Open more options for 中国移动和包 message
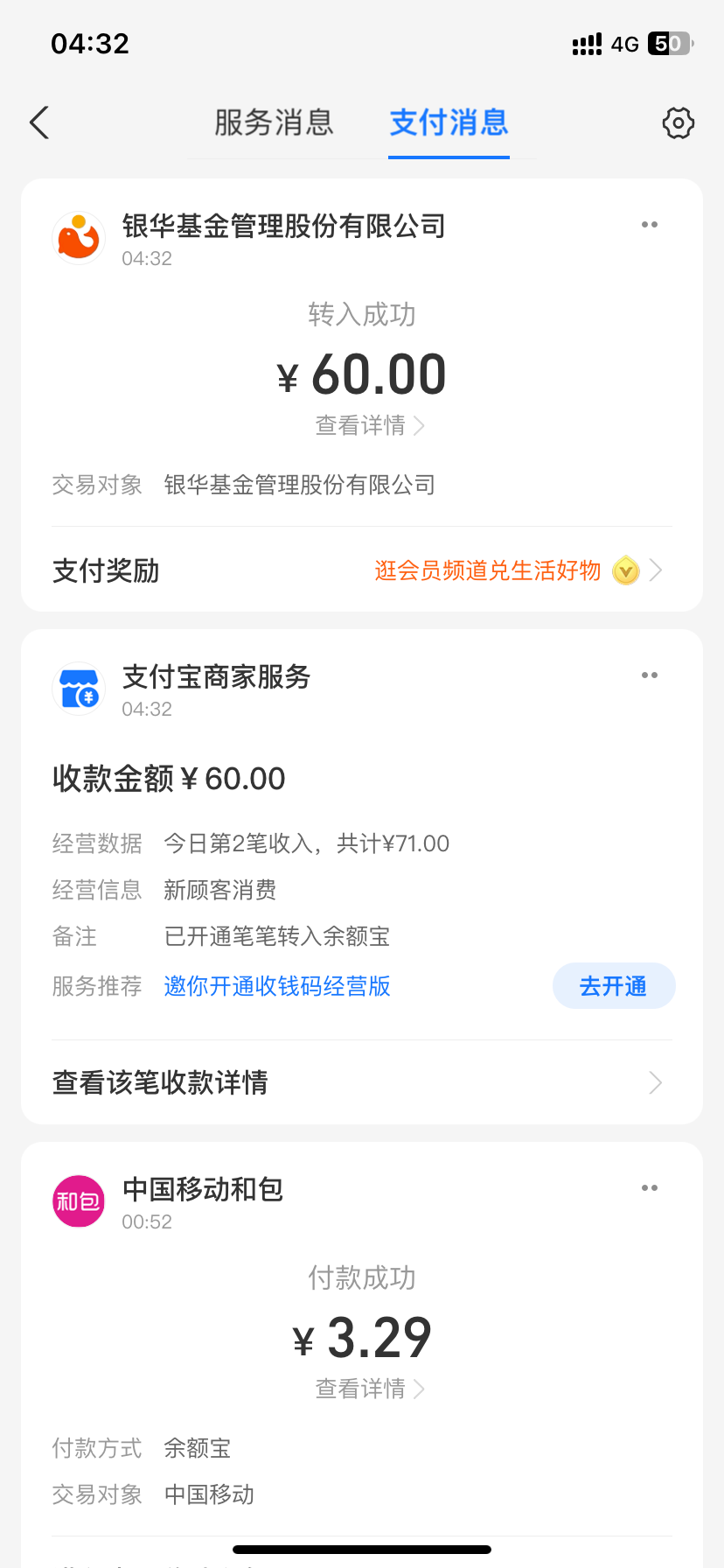Image resolution: width=724 pixels, height=1568 pixels. (649, 1188)
